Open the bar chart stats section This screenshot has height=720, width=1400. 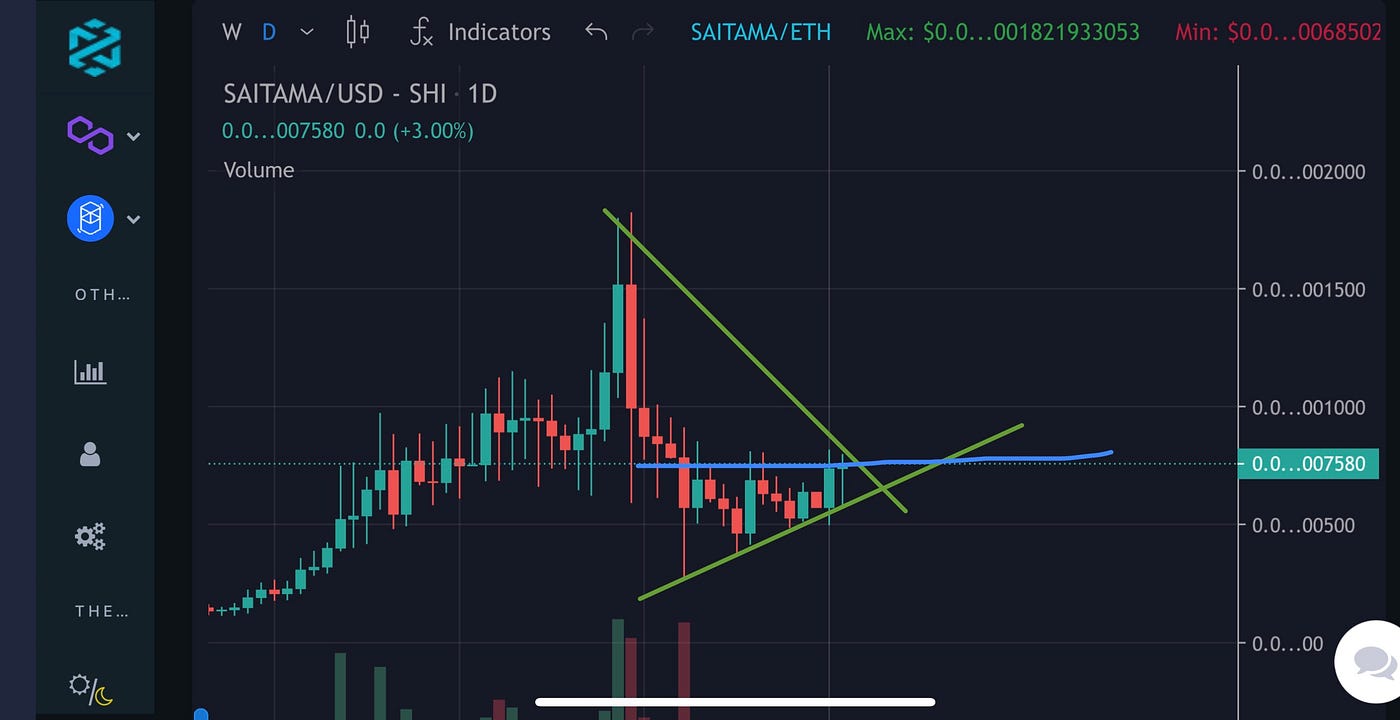tap(90, 372)
